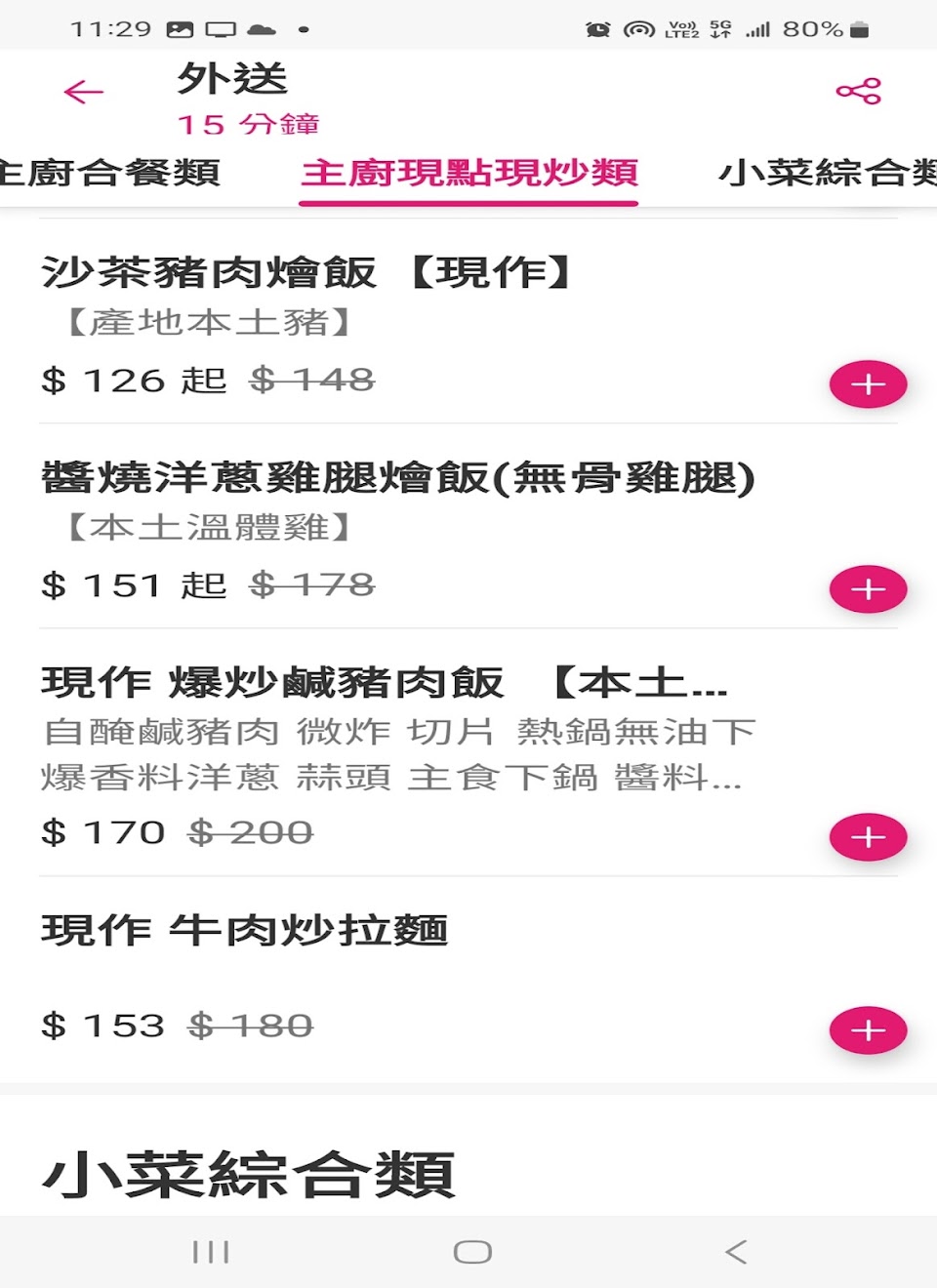This screenshot has height=1288, width=937.
Task: Add 沙茶豬肉燴飯 to the cart
Action: pyautogui.click(x=868, y=384)
